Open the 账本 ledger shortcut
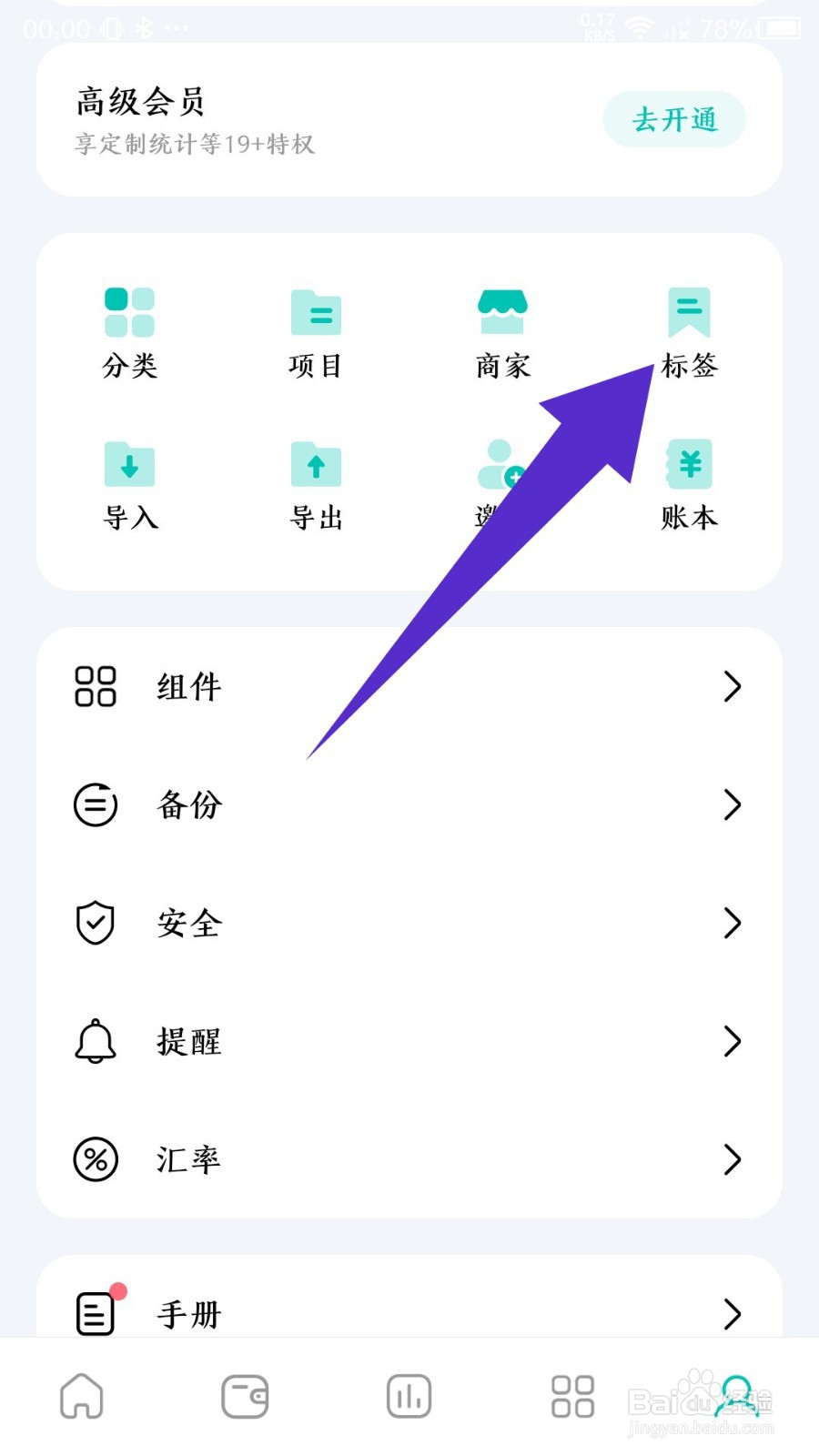 [x=689, y=485]
